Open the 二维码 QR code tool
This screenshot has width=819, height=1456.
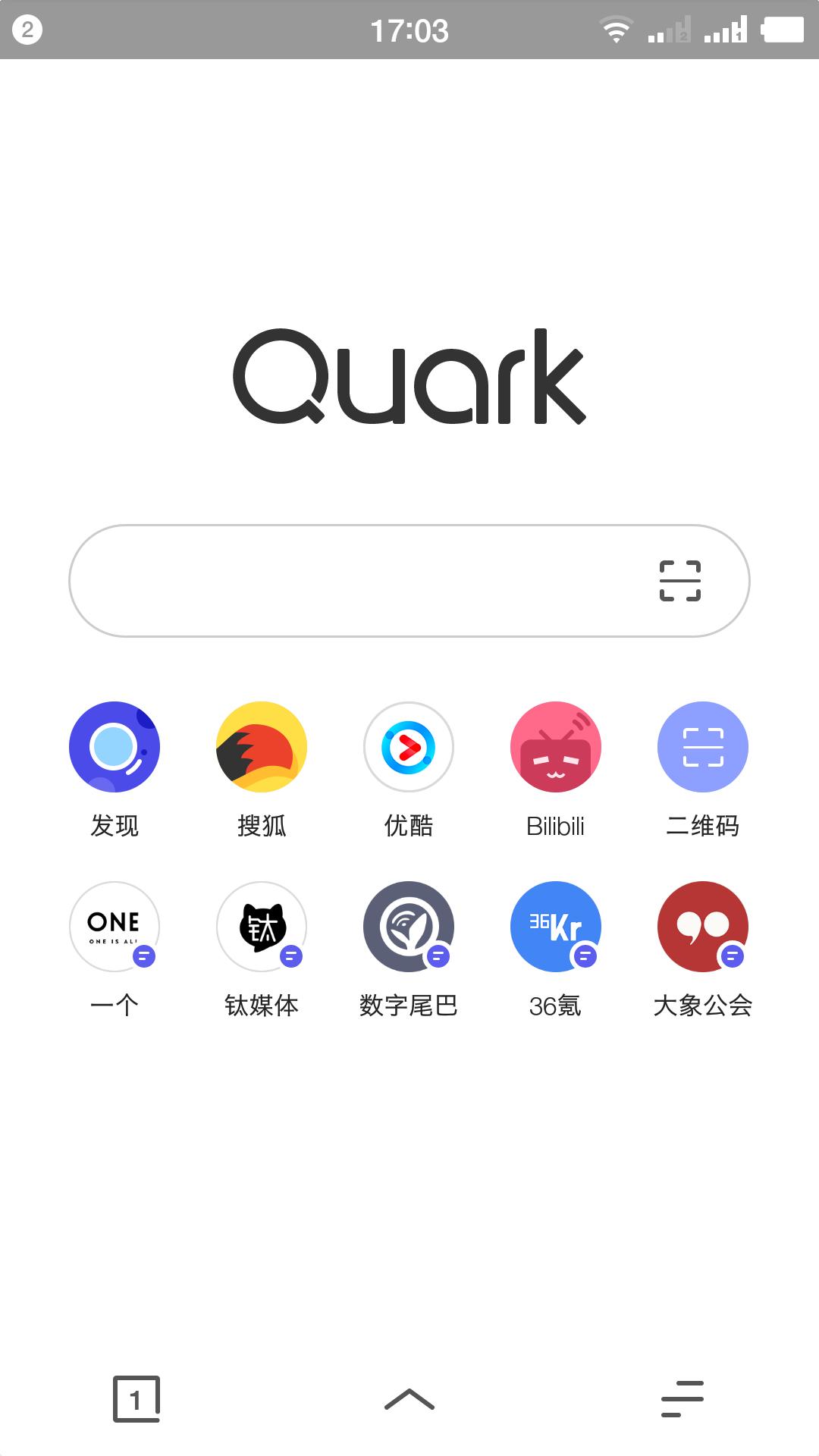point(703,747)
